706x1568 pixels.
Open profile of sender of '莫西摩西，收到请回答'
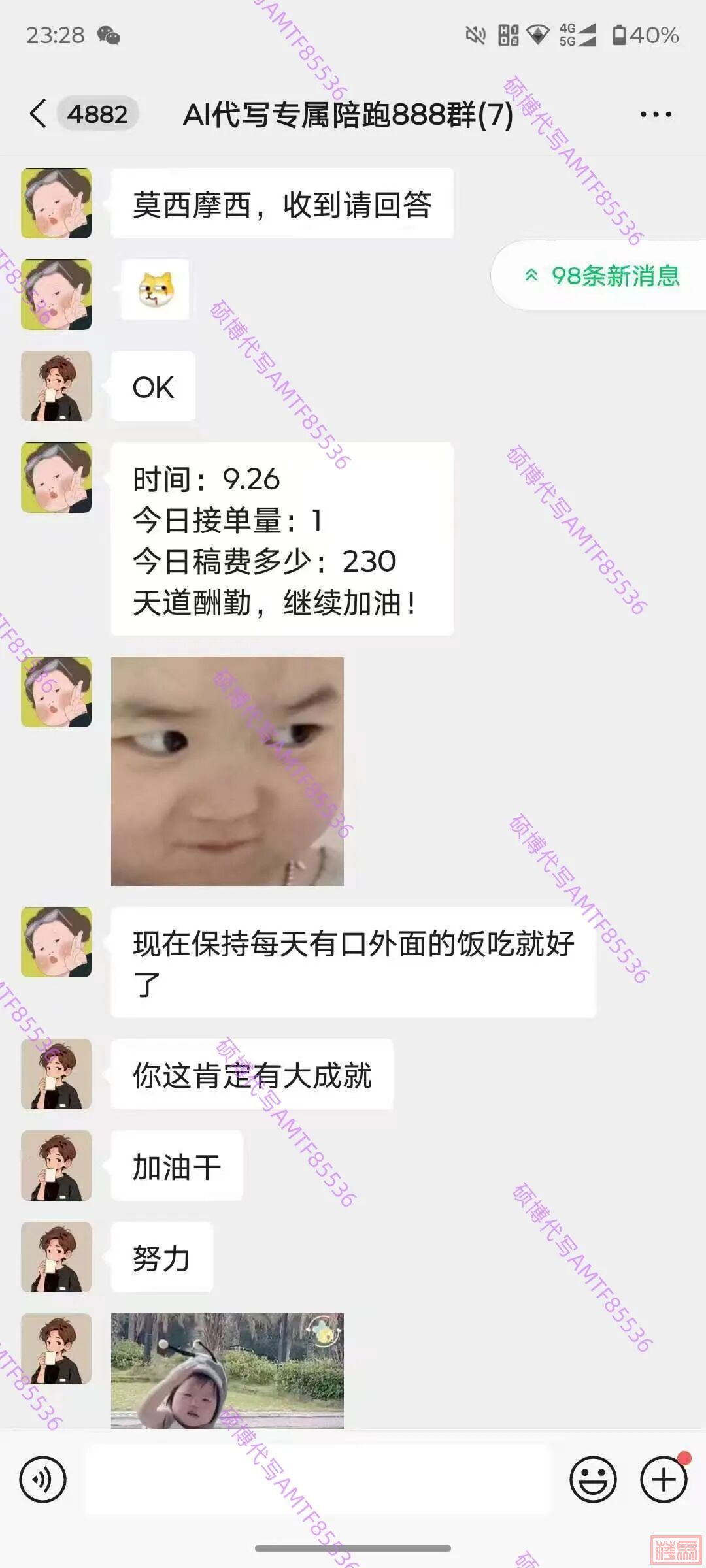[x=56, y=203]
